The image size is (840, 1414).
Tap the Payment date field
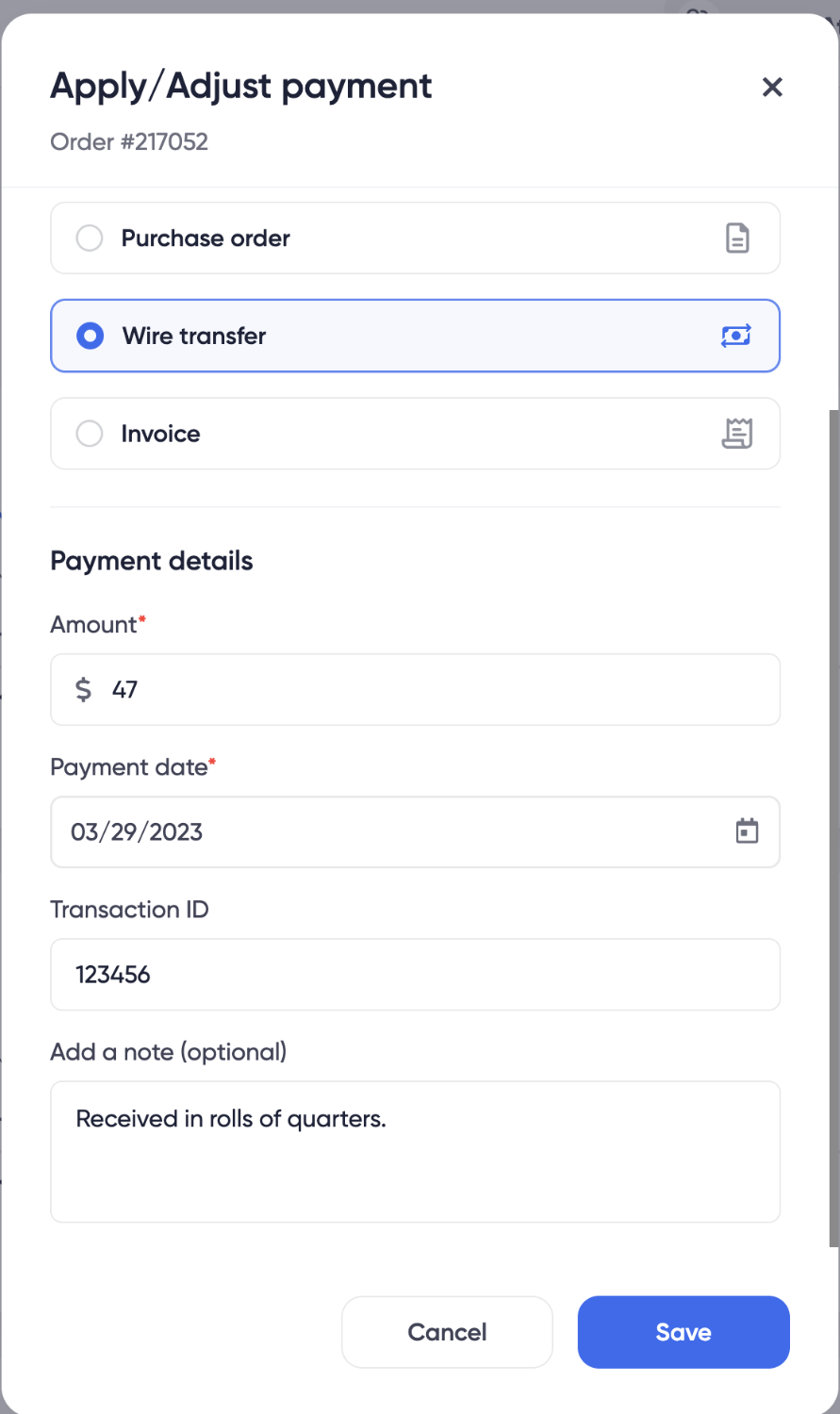(x=377, y=832)
